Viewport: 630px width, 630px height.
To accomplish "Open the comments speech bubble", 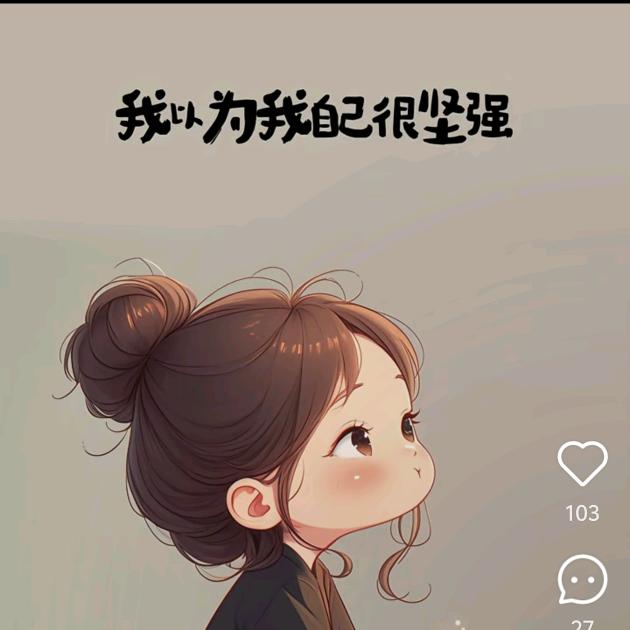I will [x=582, y=580].
